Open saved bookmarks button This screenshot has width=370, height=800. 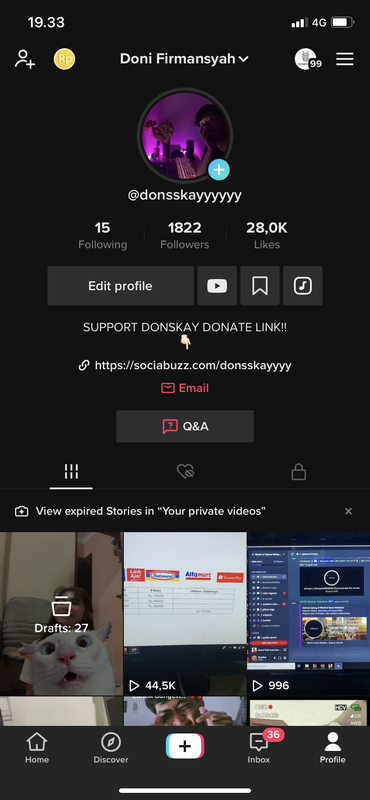260,286
